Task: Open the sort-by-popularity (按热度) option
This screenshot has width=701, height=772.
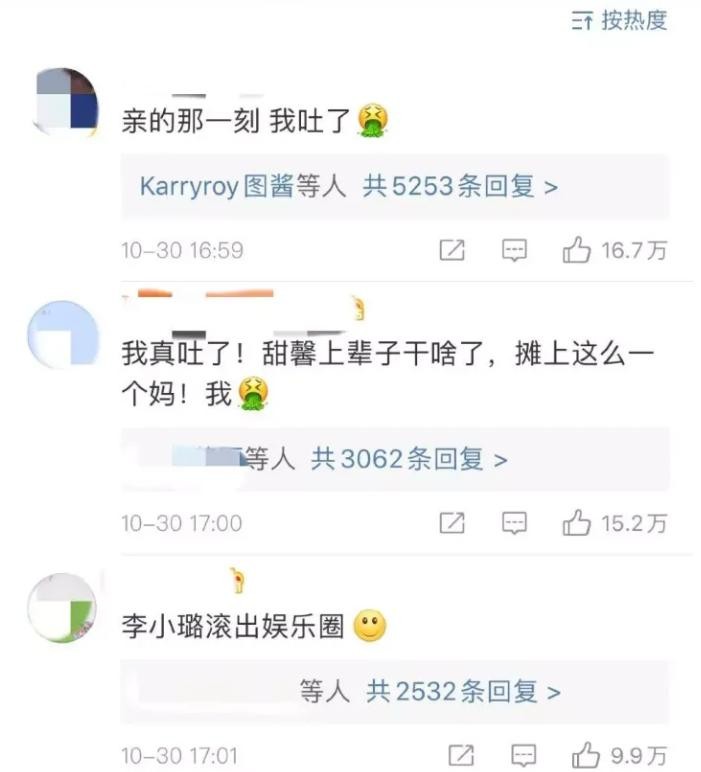Action: (620, 20)
